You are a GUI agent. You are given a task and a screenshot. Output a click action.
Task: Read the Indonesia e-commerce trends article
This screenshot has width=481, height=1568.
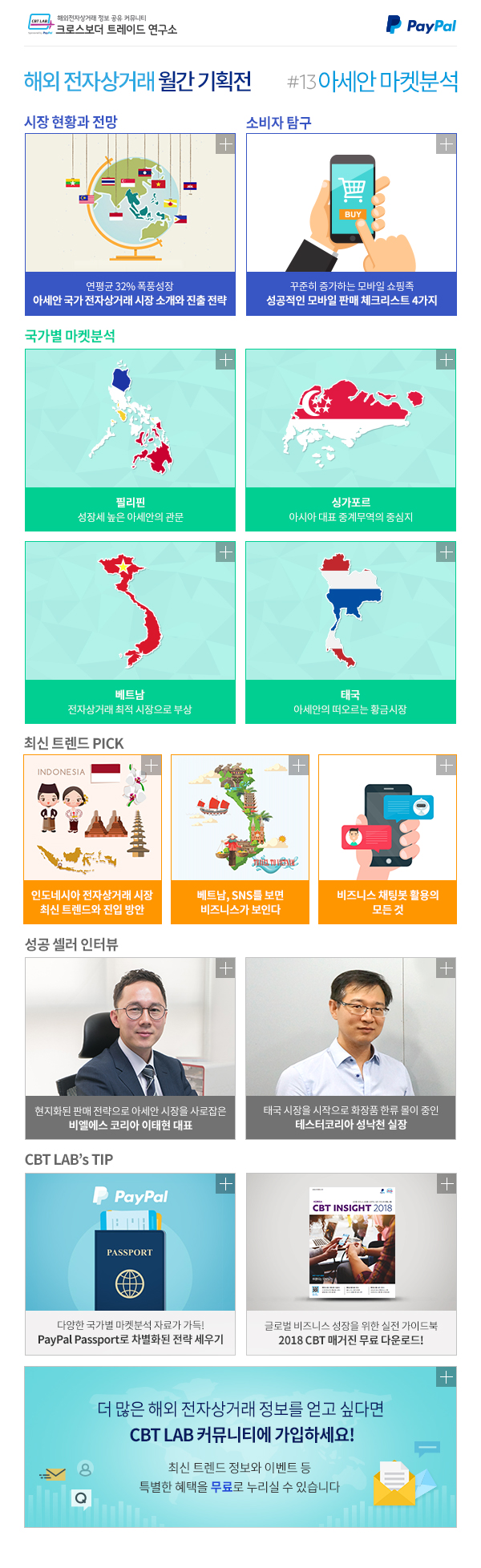tap(92, 839)
